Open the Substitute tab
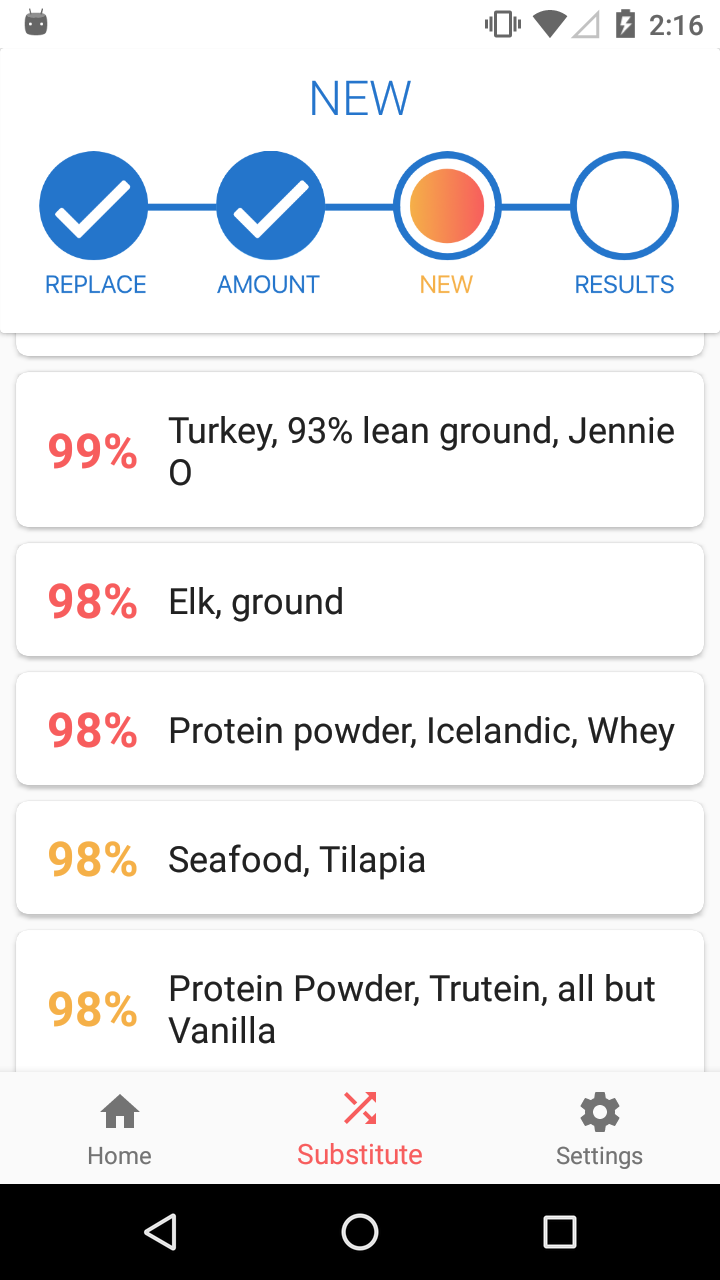 pos(360,1130)
